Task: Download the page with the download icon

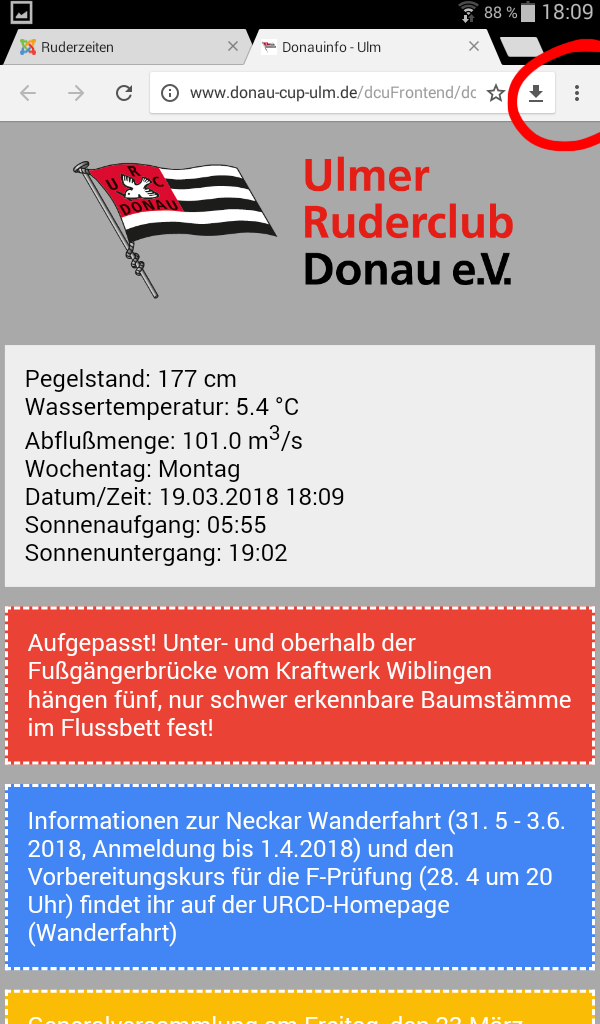Action: (x=536, y=93)
